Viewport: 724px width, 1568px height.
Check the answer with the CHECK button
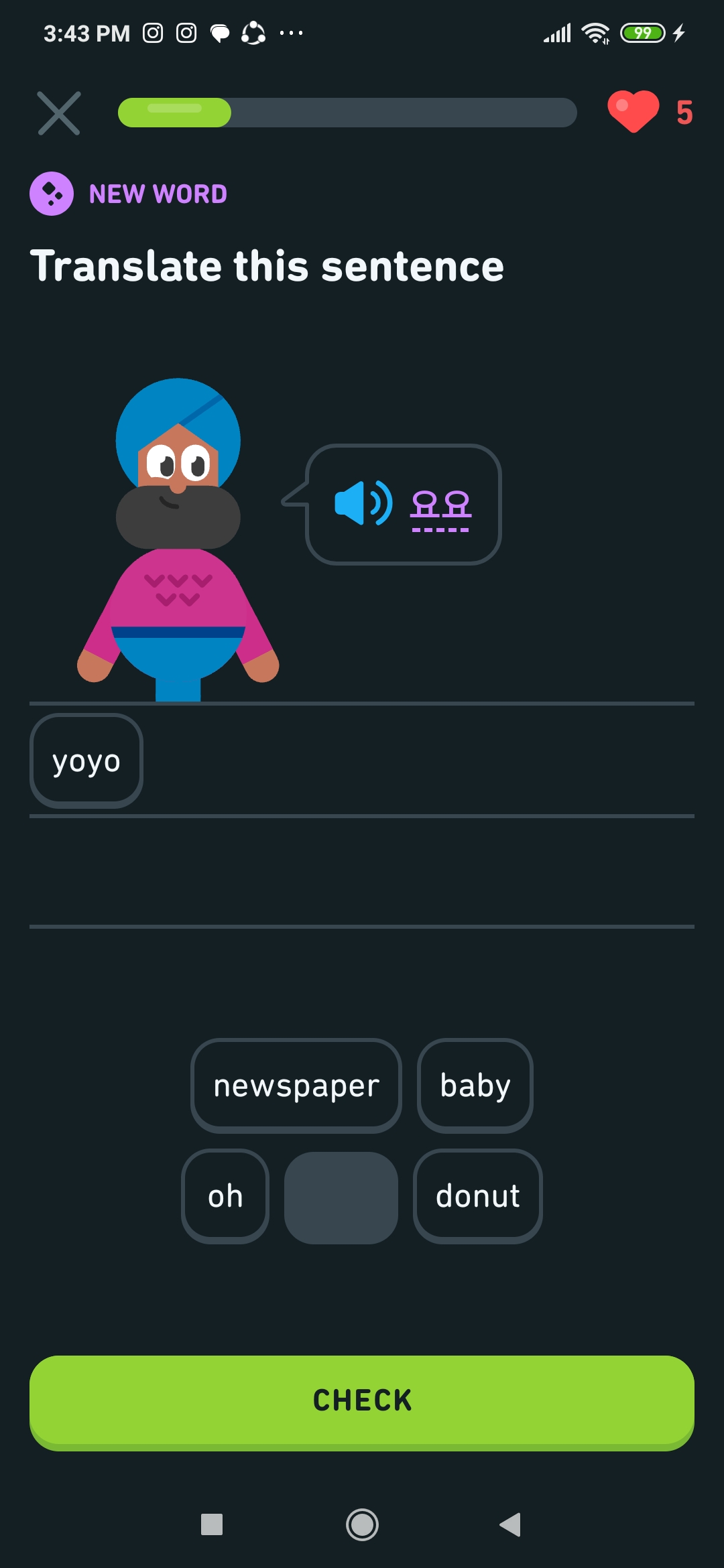coord(362,1401)
